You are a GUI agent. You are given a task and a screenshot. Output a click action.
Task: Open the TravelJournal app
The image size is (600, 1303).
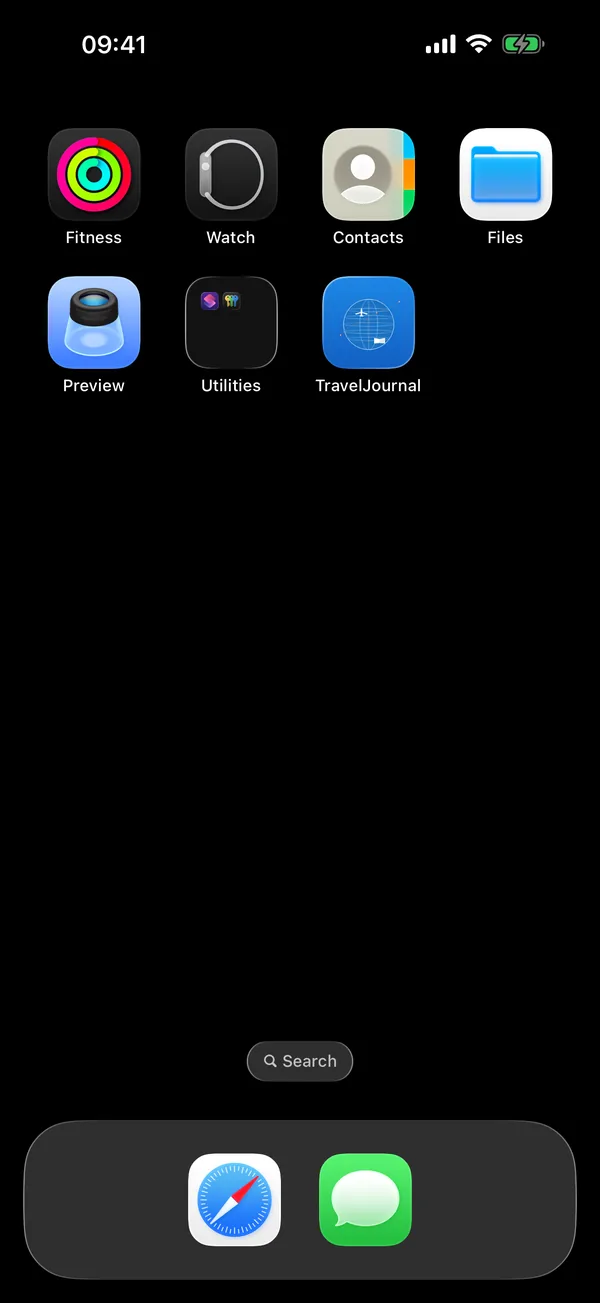368,322
